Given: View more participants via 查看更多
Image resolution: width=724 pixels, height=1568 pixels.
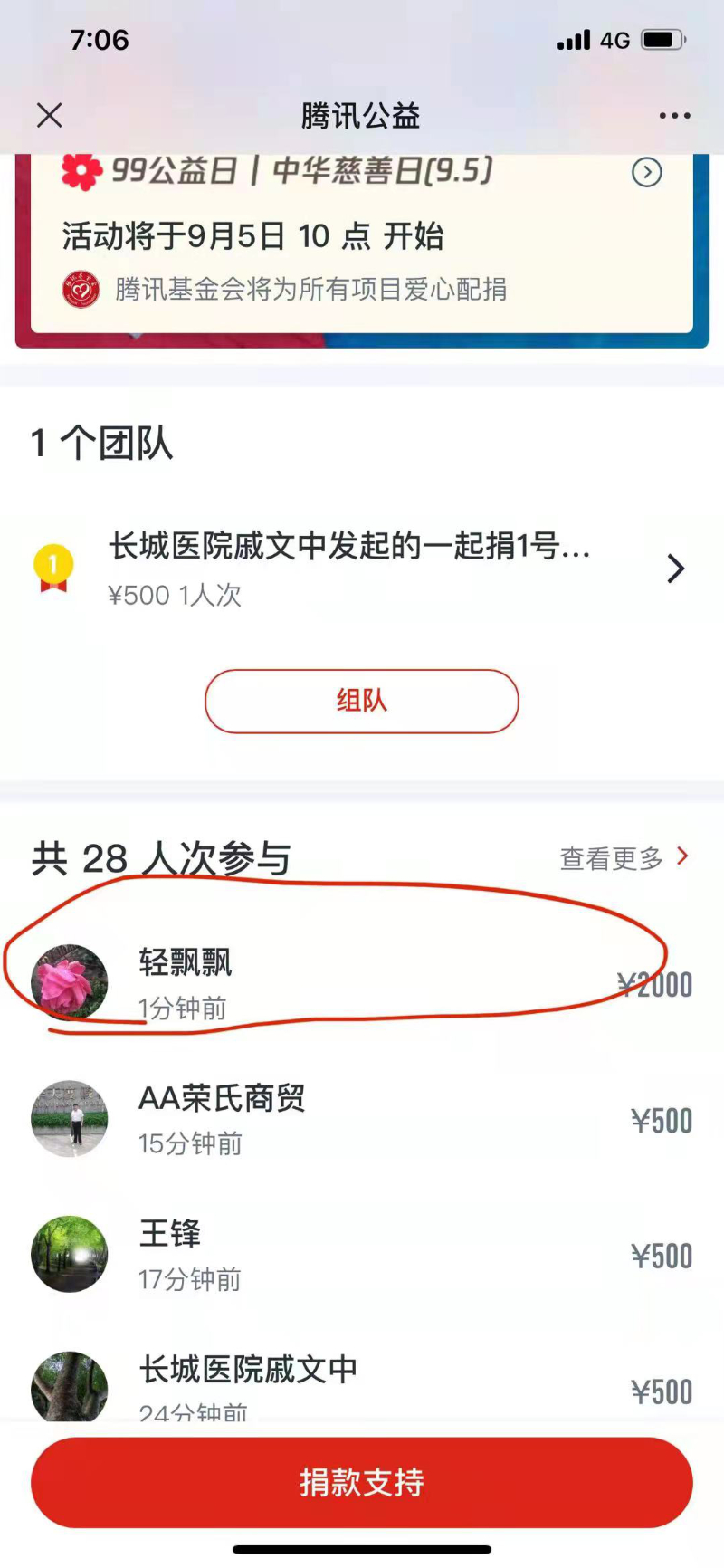Looking at the screenshot, I should [x=624, y=858].
